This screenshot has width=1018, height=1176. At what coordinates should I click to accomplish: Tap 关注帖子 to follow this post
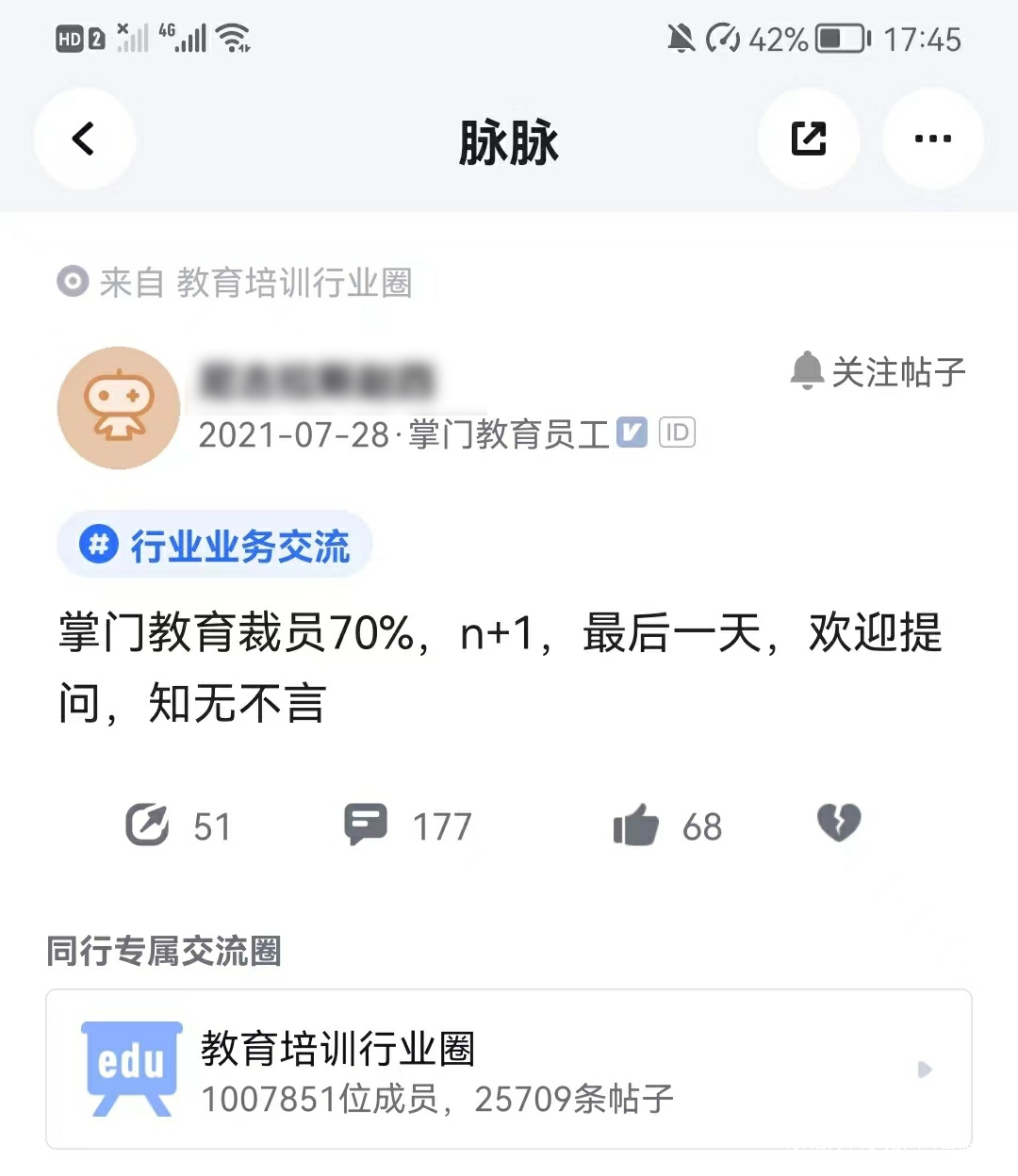(878, 372)
